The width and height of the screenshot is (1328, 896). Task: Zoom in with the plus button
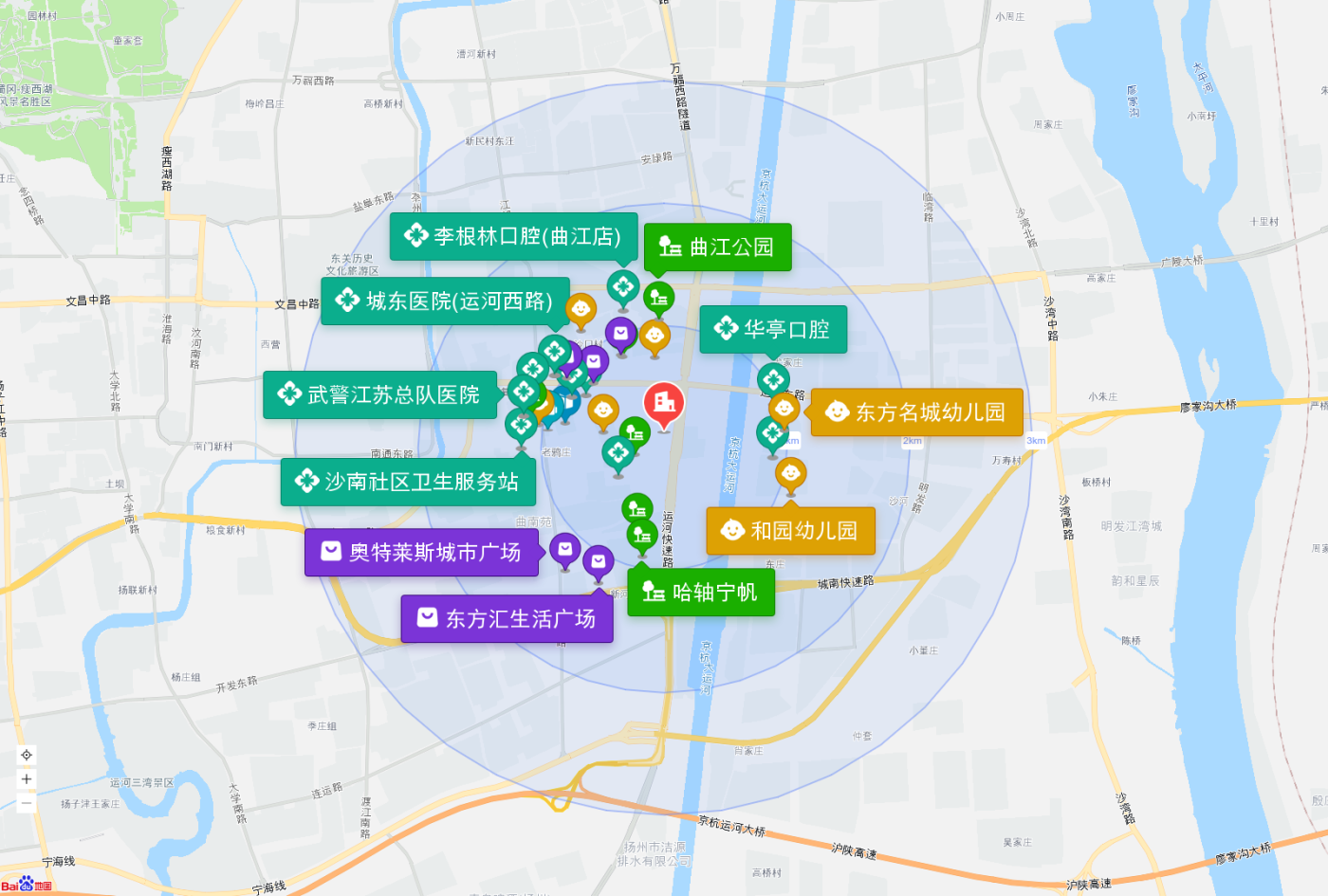[27, 779]
